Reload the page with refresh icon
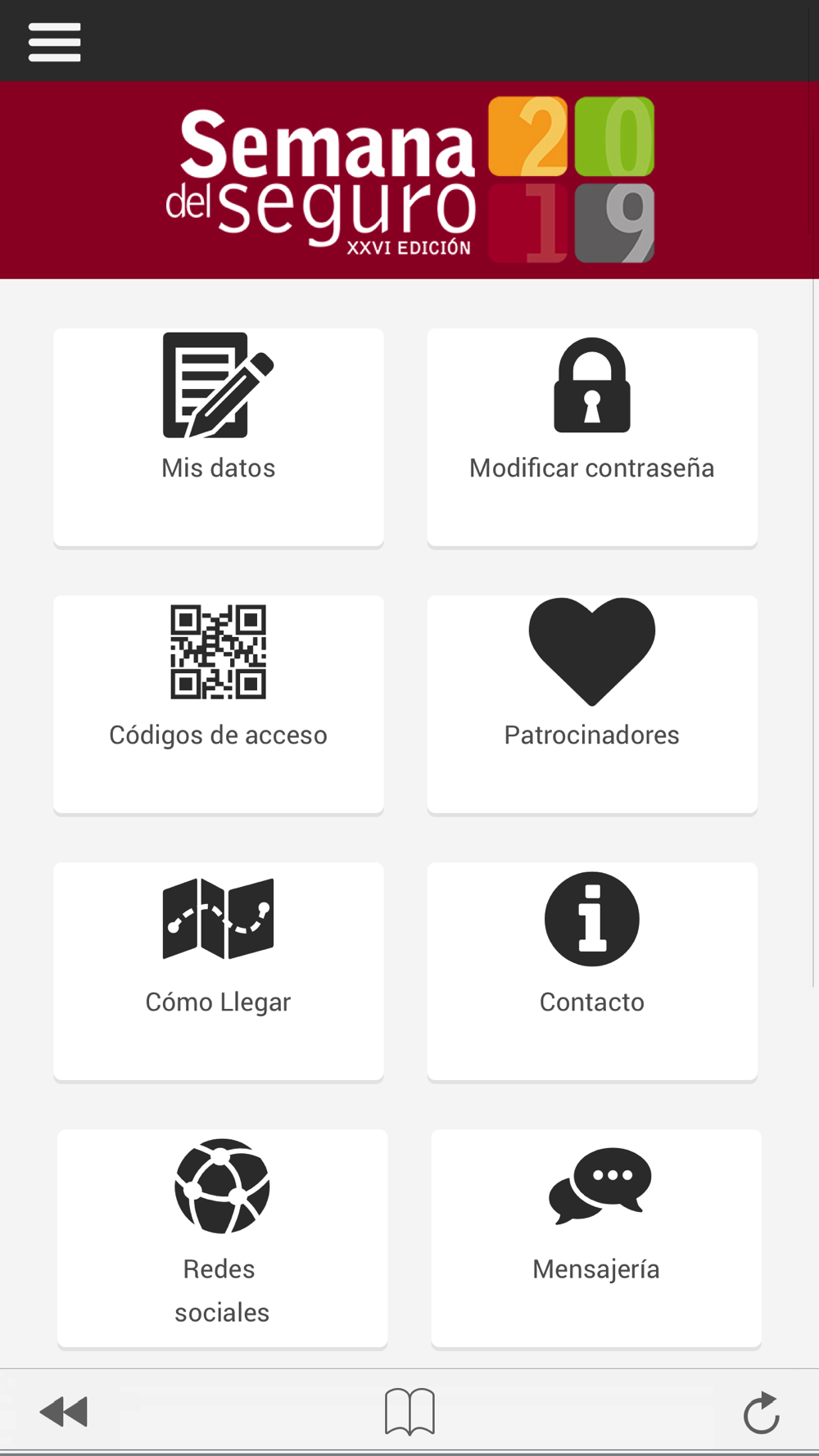Image resolution: width=819 pixels, height=1456 pixels. click(762, 1412)
